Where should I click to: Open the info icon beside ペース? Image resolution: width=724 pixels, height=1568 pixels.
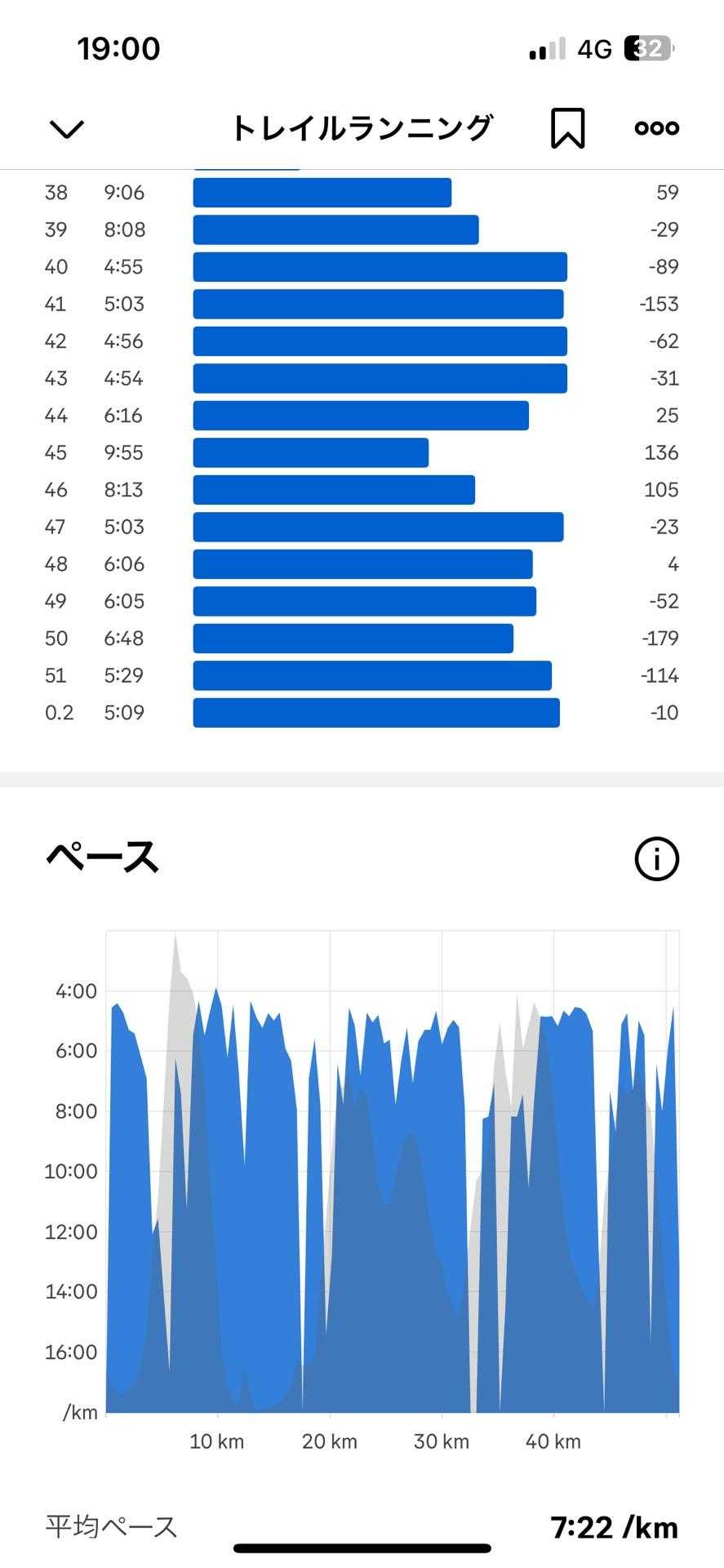pos(656,858)
